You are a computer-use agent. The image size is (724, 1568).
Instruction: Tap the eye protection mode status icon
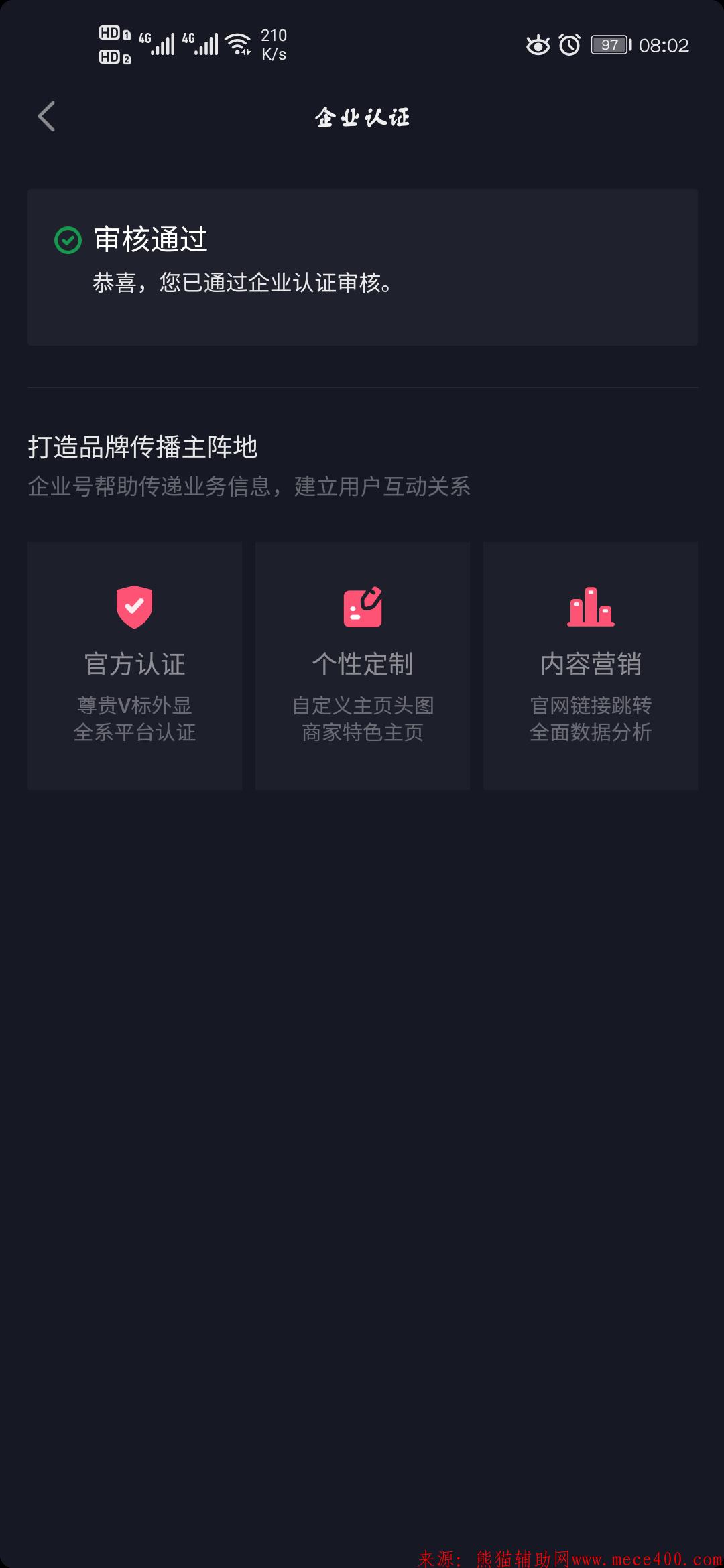(x=538, y=46)
